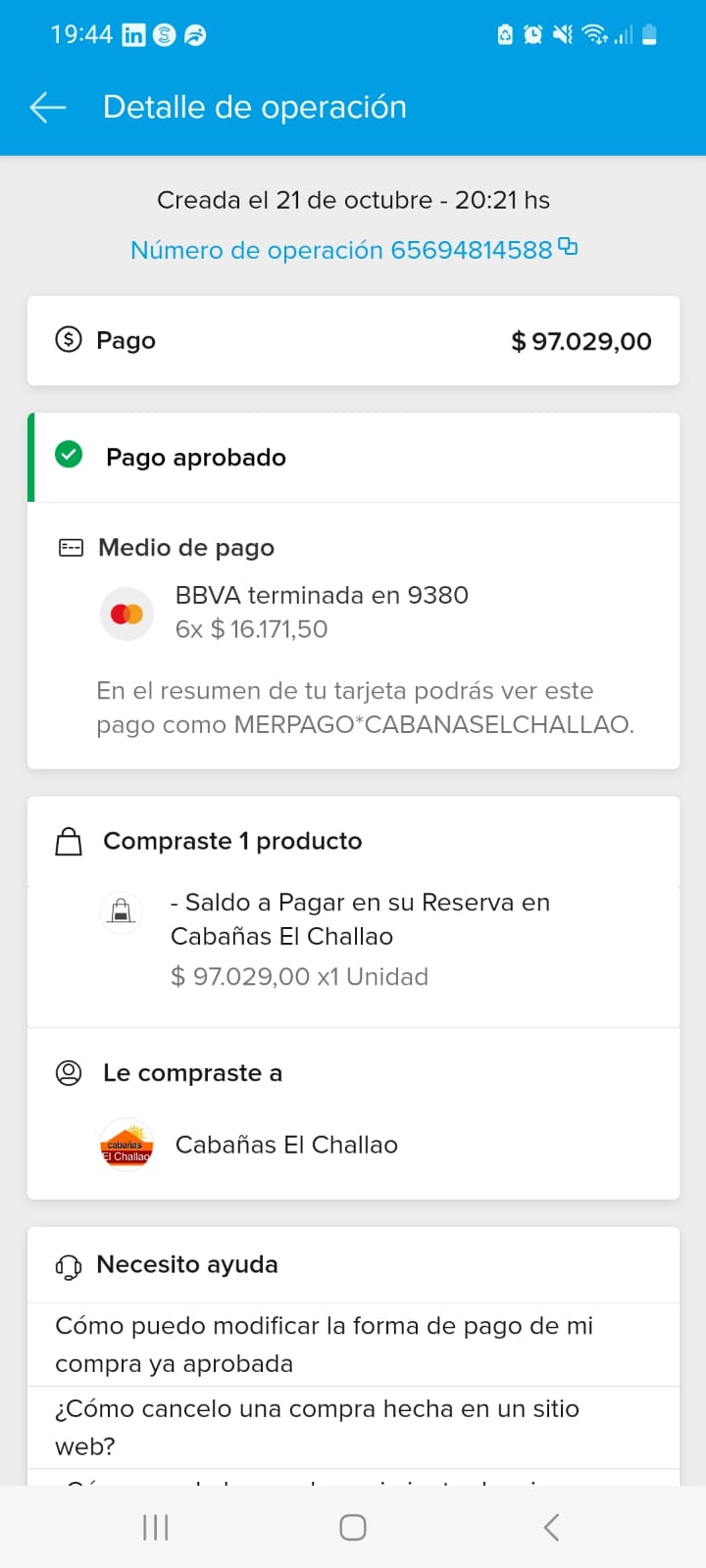
Task: Open help on cancelling a web purchase
Action: pyautogui.click(x=353, y=1427)
